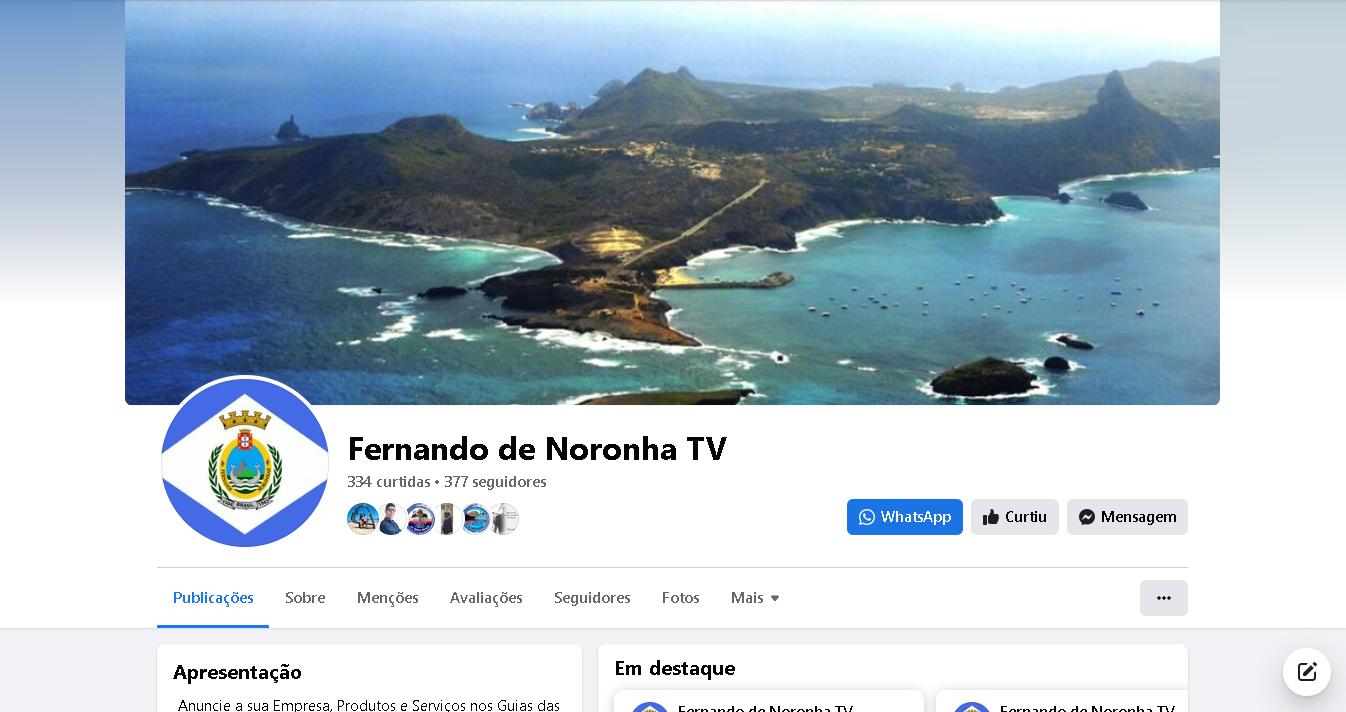Open the three-dot page options menu
Image resolution: width=1346 pixels, height=712 pixels.
1163,598
